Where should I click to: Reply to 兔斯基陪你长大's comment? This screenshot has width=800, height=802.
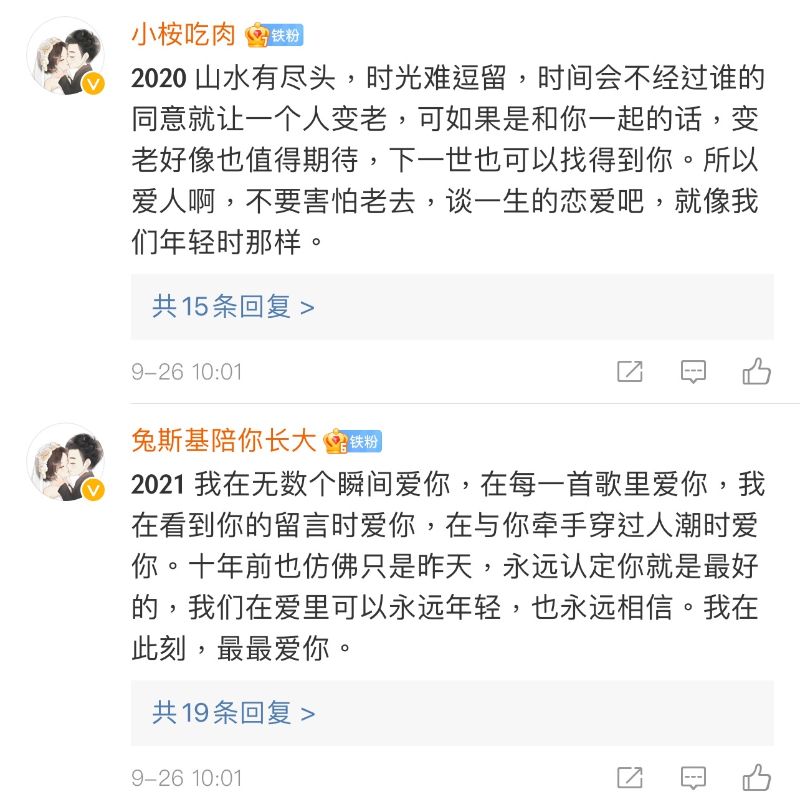(x=693, y=778)
